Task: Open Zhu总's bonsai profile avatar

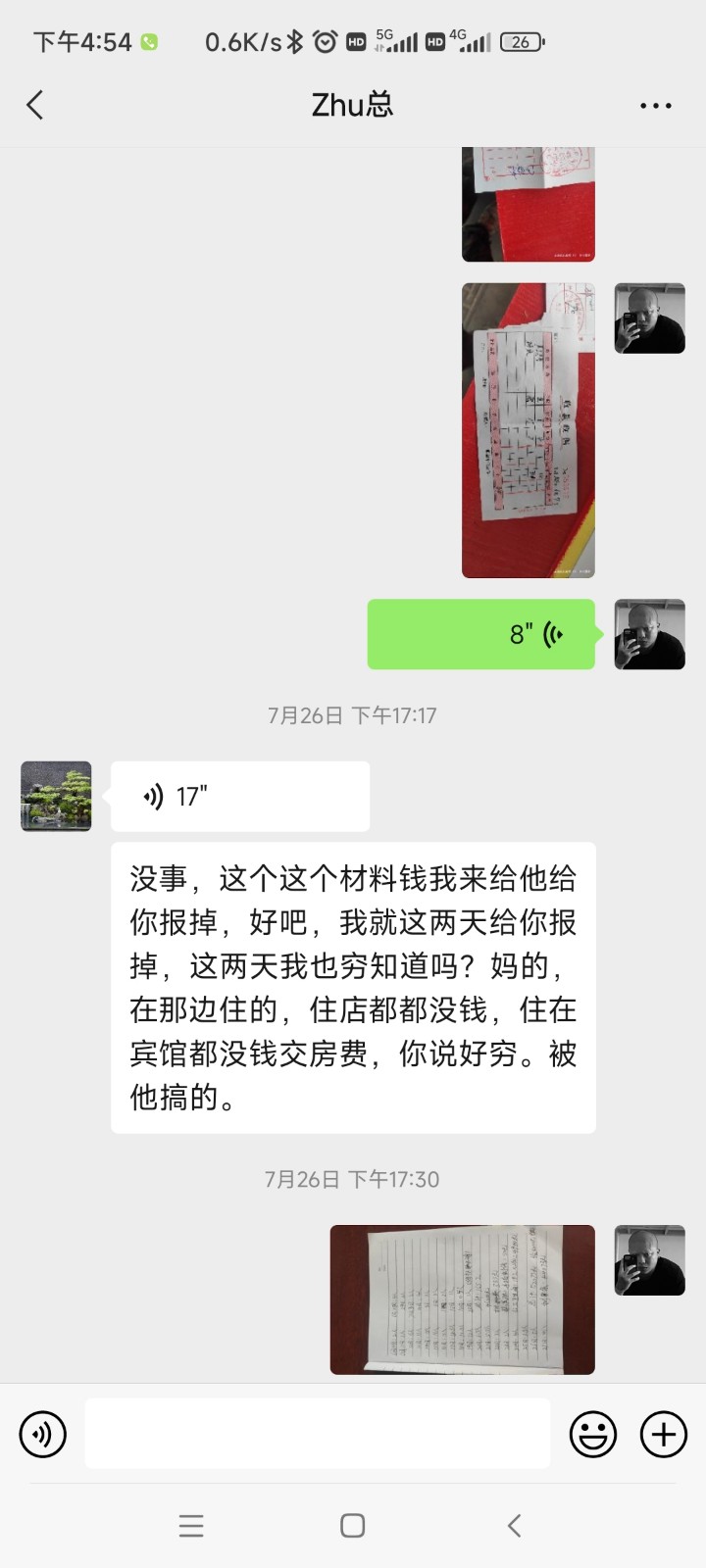Action: (56, 797)
